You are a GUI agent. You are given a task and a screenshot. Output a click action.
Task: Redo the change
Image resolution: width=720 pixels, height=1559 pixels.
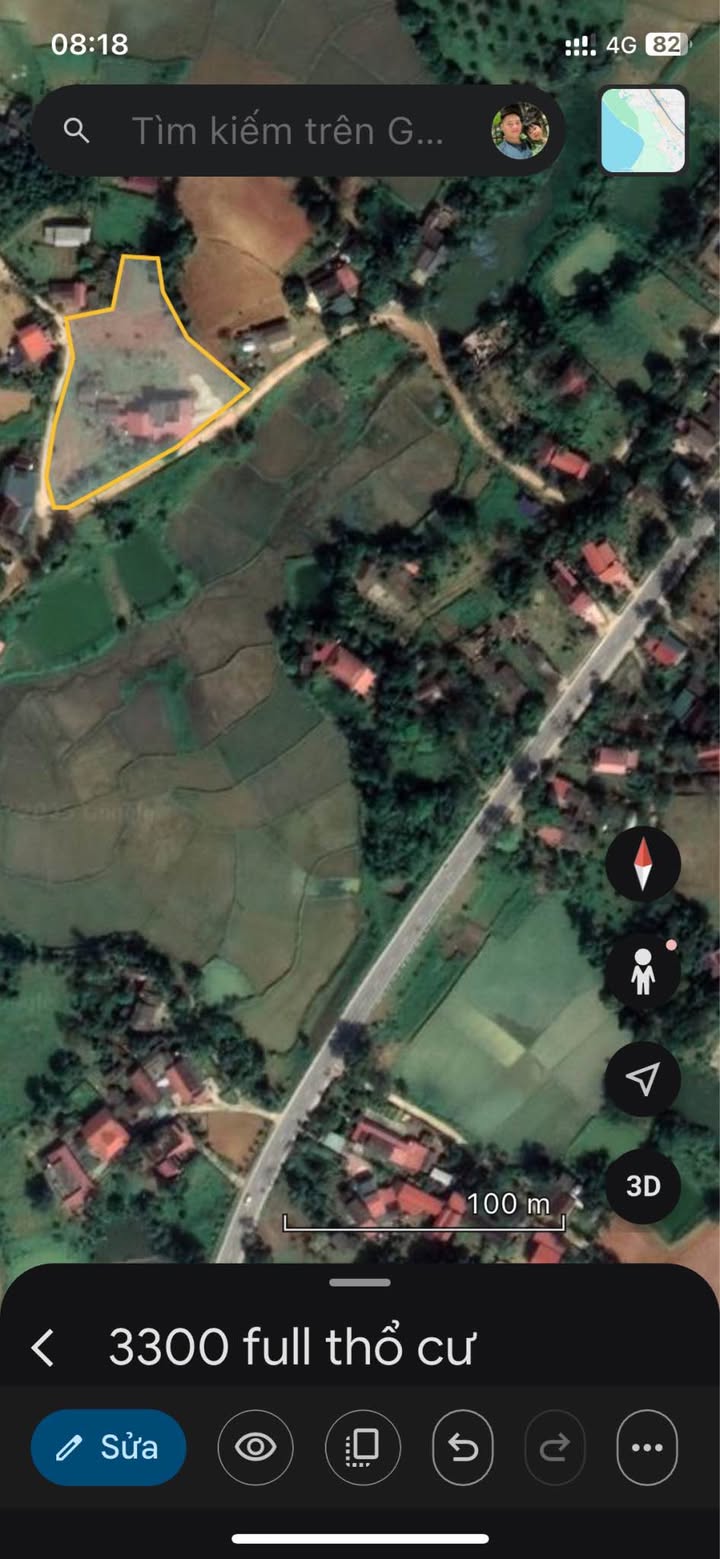[554, 1447]
